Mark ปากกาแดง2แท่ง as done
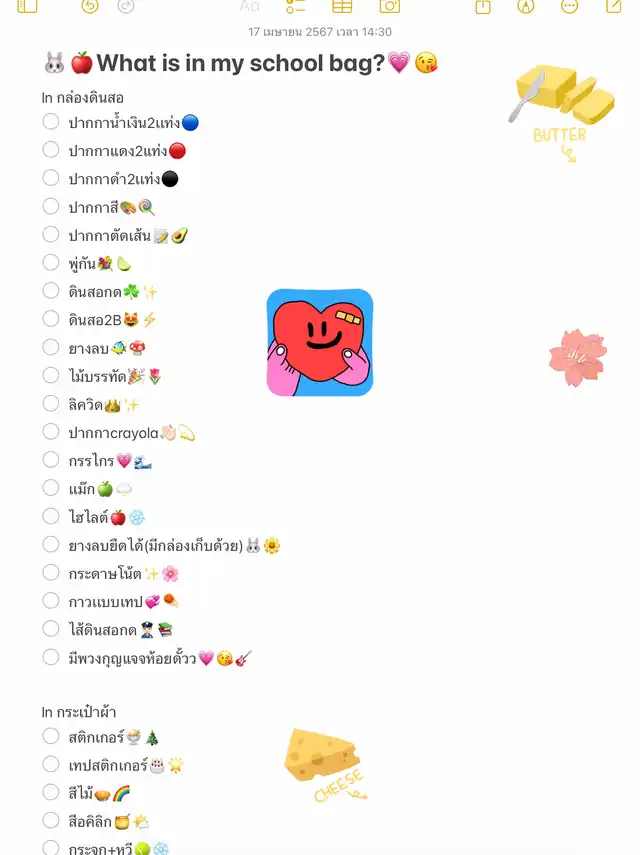 coord(51,149)
